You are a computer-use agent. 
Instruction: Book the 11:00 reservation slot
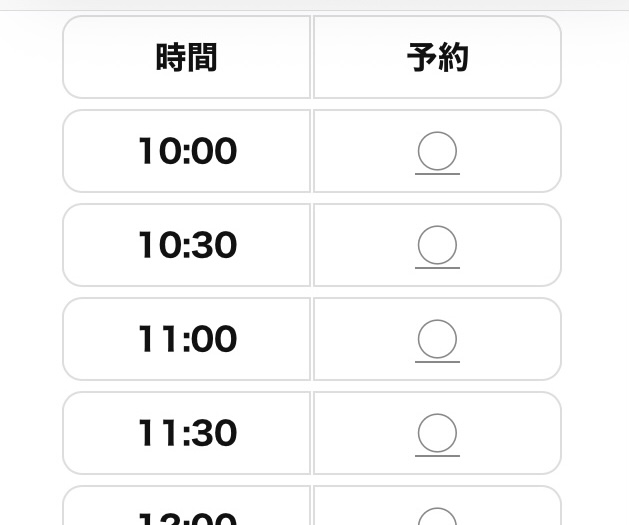(437, 340)
